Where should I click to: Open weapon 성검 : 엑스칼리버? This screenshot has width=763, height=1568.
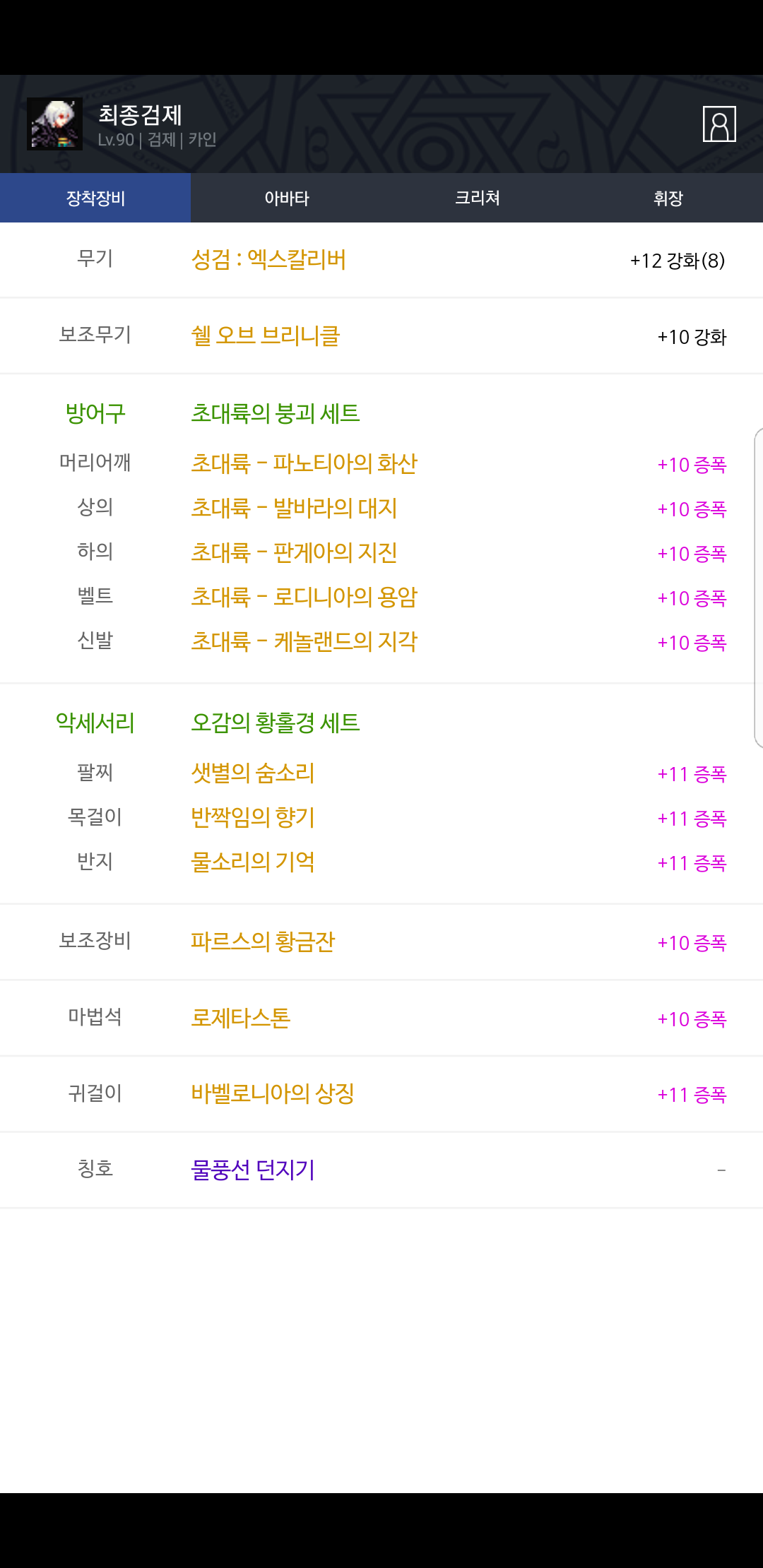[x=268, y=260]
